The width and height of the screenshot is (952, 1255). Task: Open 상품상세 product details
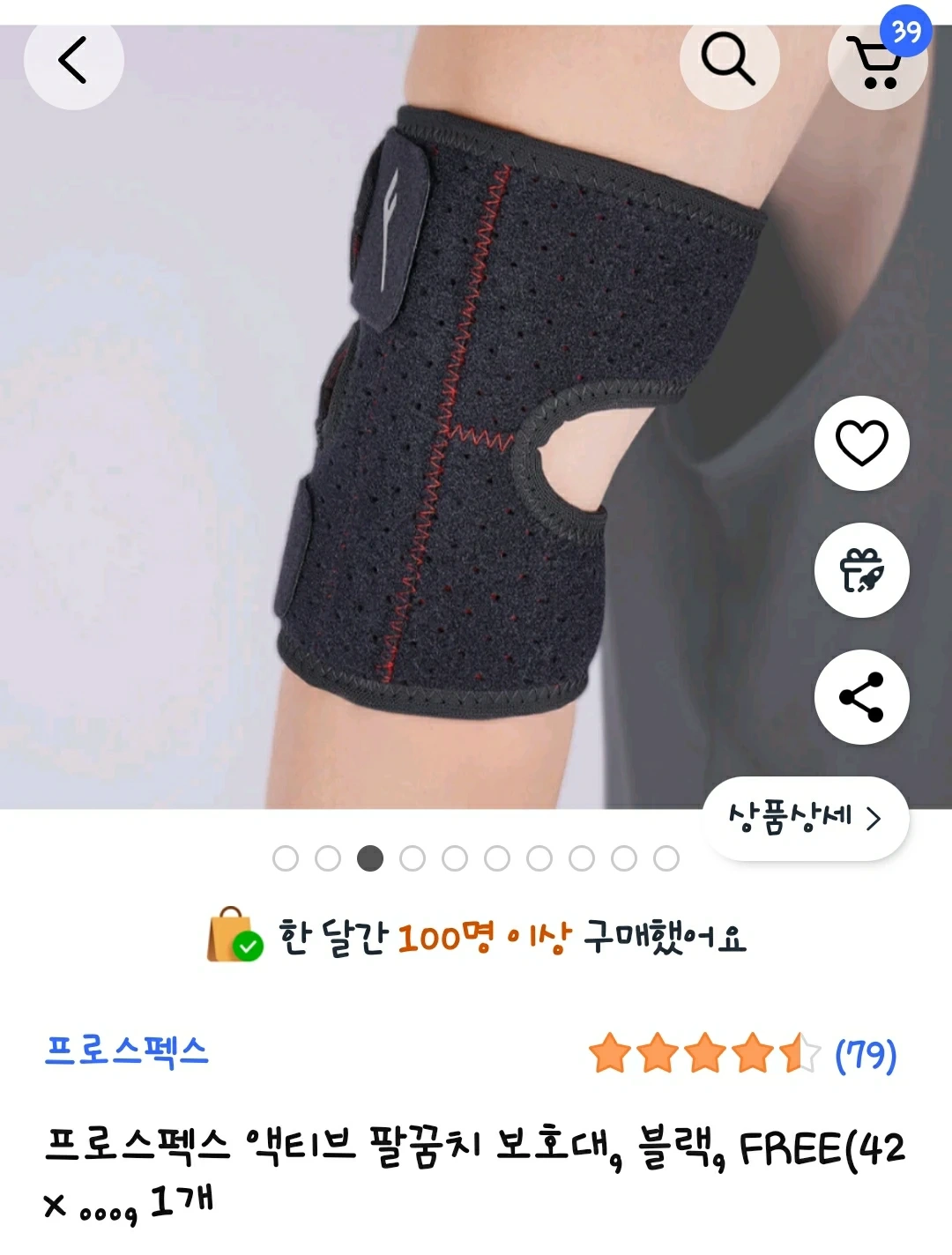point(805,819)
